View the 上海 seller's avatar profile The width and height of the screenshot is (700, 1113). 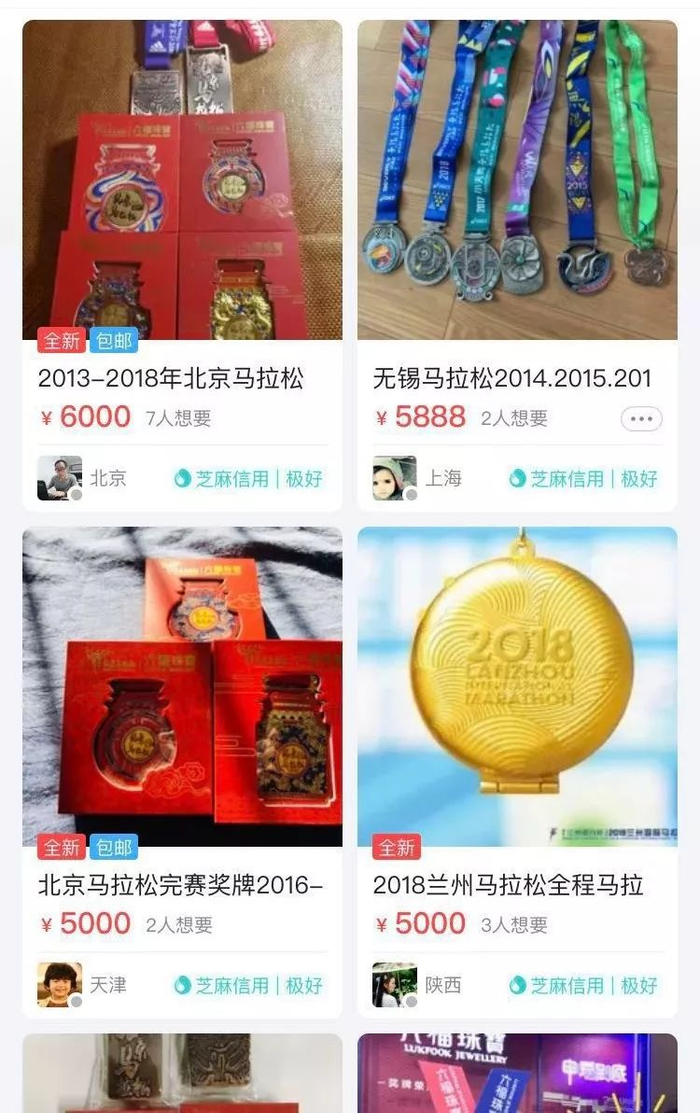pos(395,478)
